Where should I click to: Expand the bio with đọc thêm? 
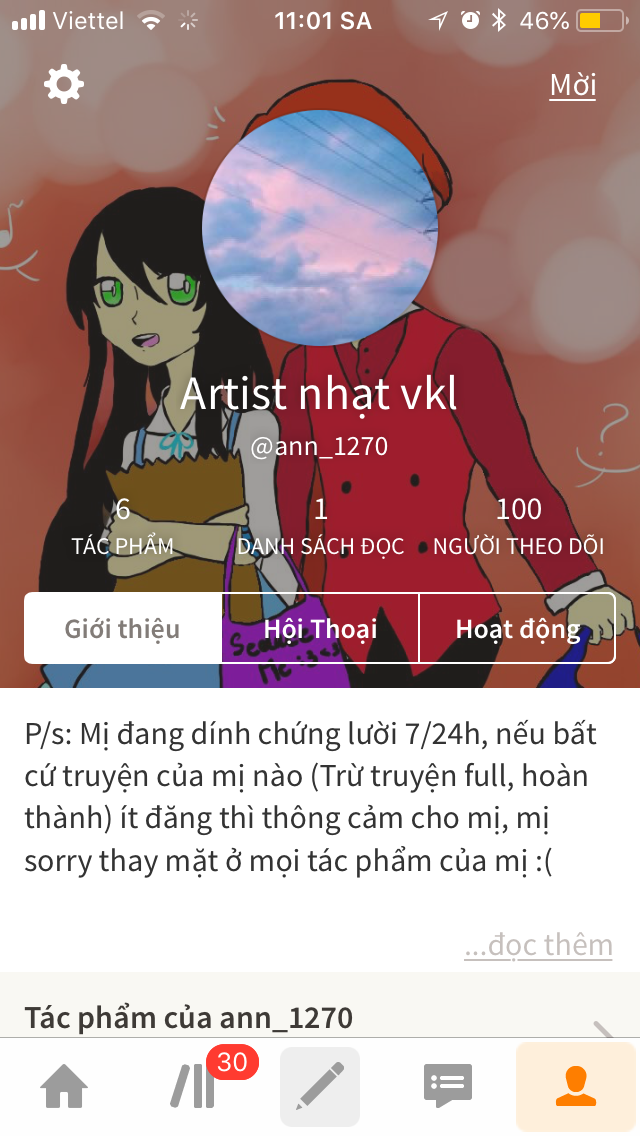(x=538, y=945)
